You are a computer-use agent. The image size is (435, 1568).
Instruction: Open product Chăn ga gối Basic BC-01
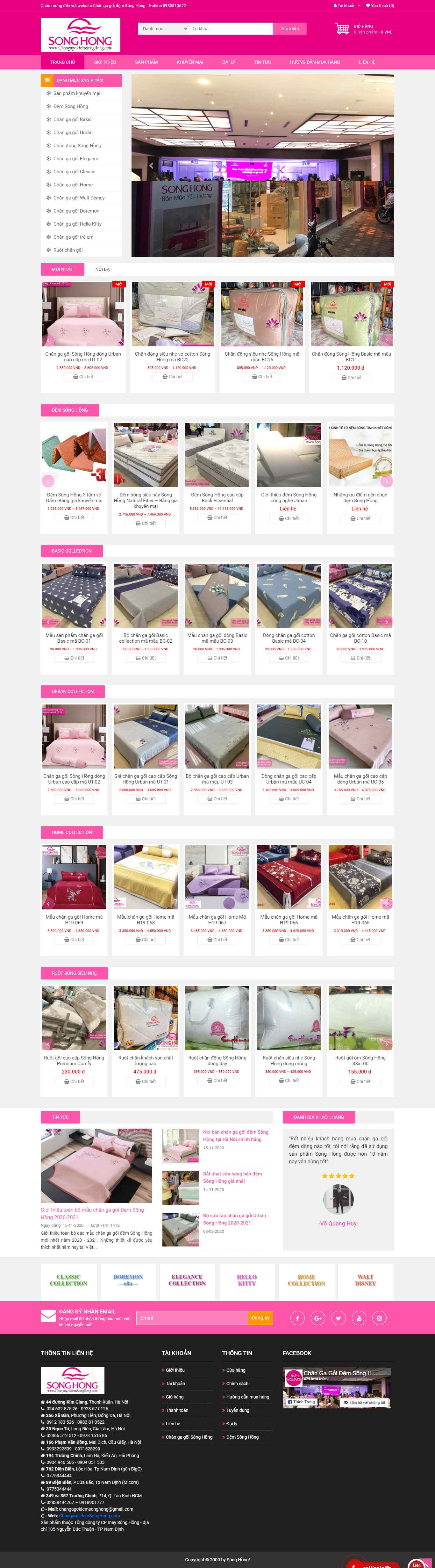point(74,637)
